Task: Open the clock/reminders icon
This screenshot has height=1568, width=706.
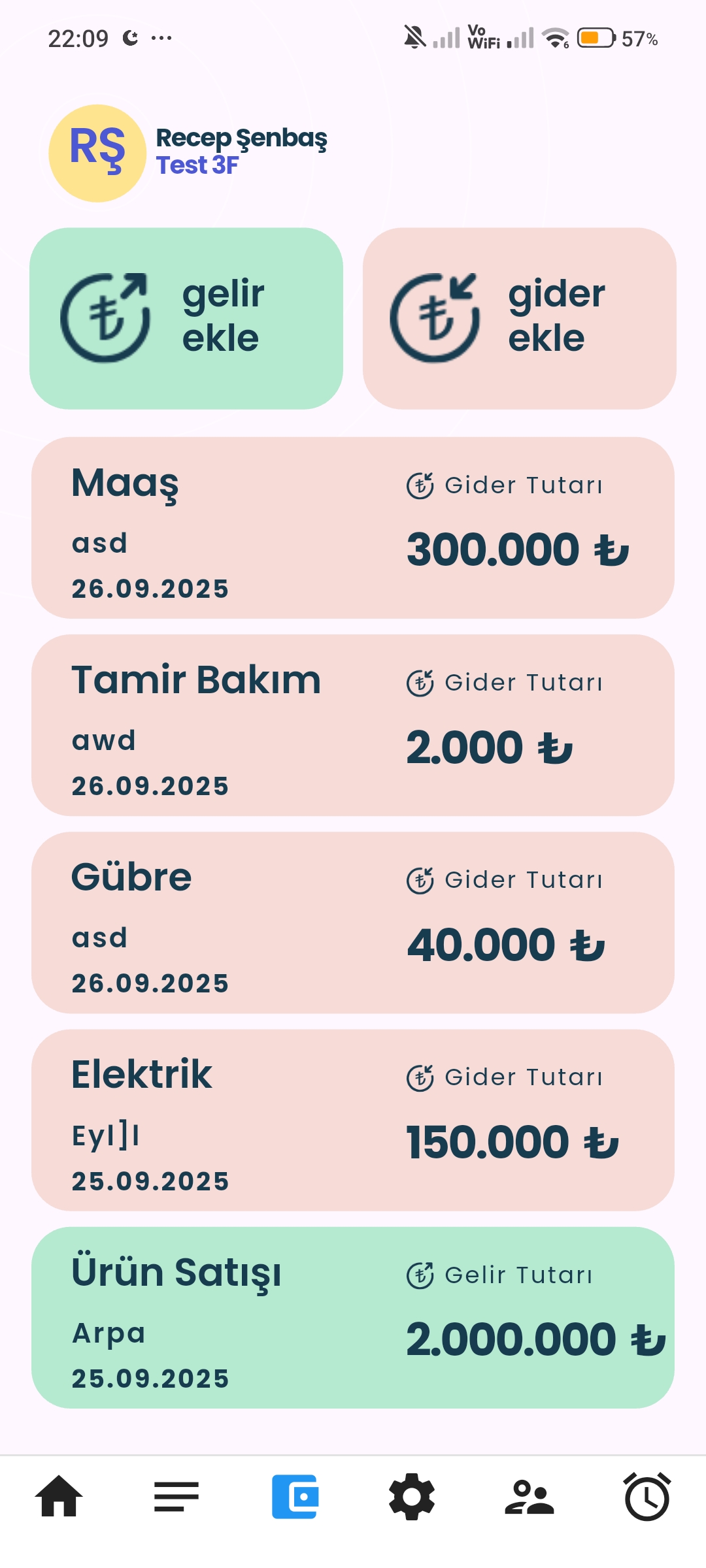Action: [646, 1496]
